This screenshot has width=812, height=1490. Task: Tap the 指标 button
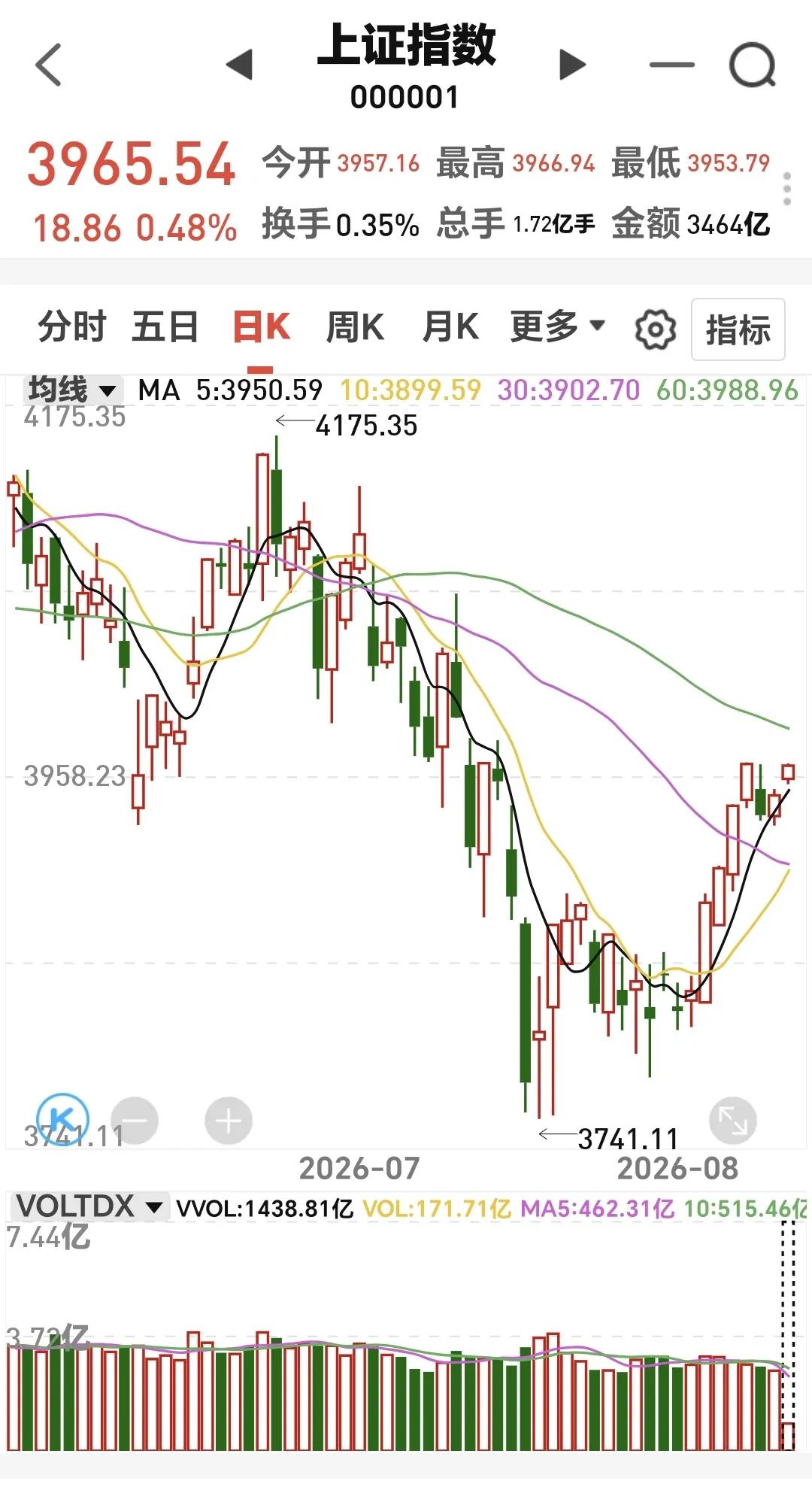click(x=738, y=329)
